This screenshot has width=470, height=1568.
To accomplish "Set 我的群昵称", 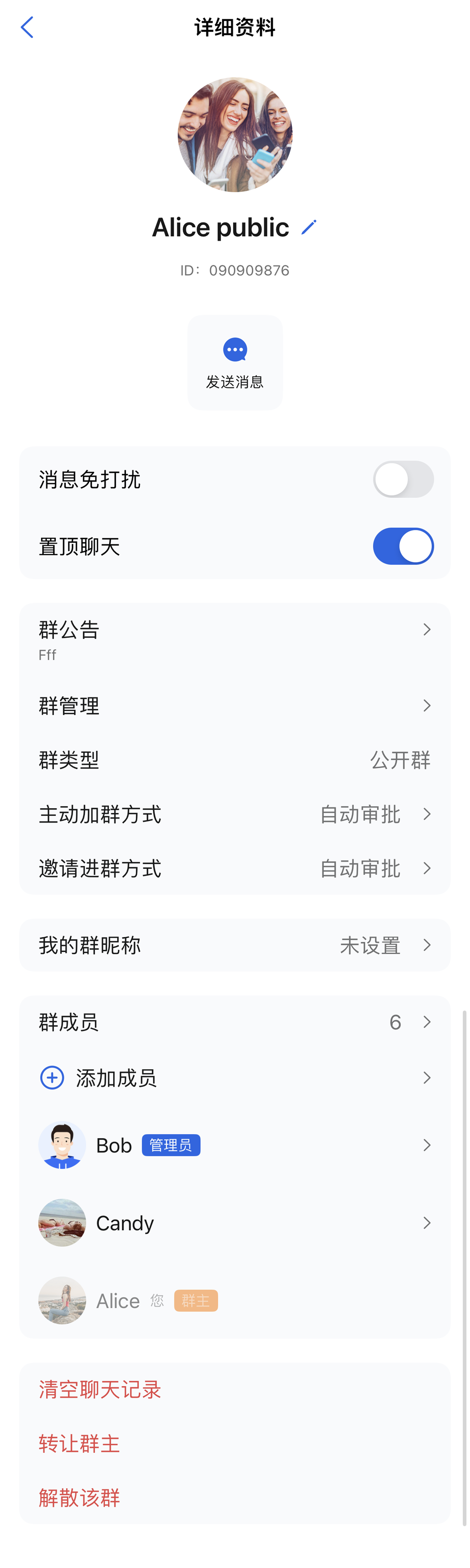I will [235, 945].
